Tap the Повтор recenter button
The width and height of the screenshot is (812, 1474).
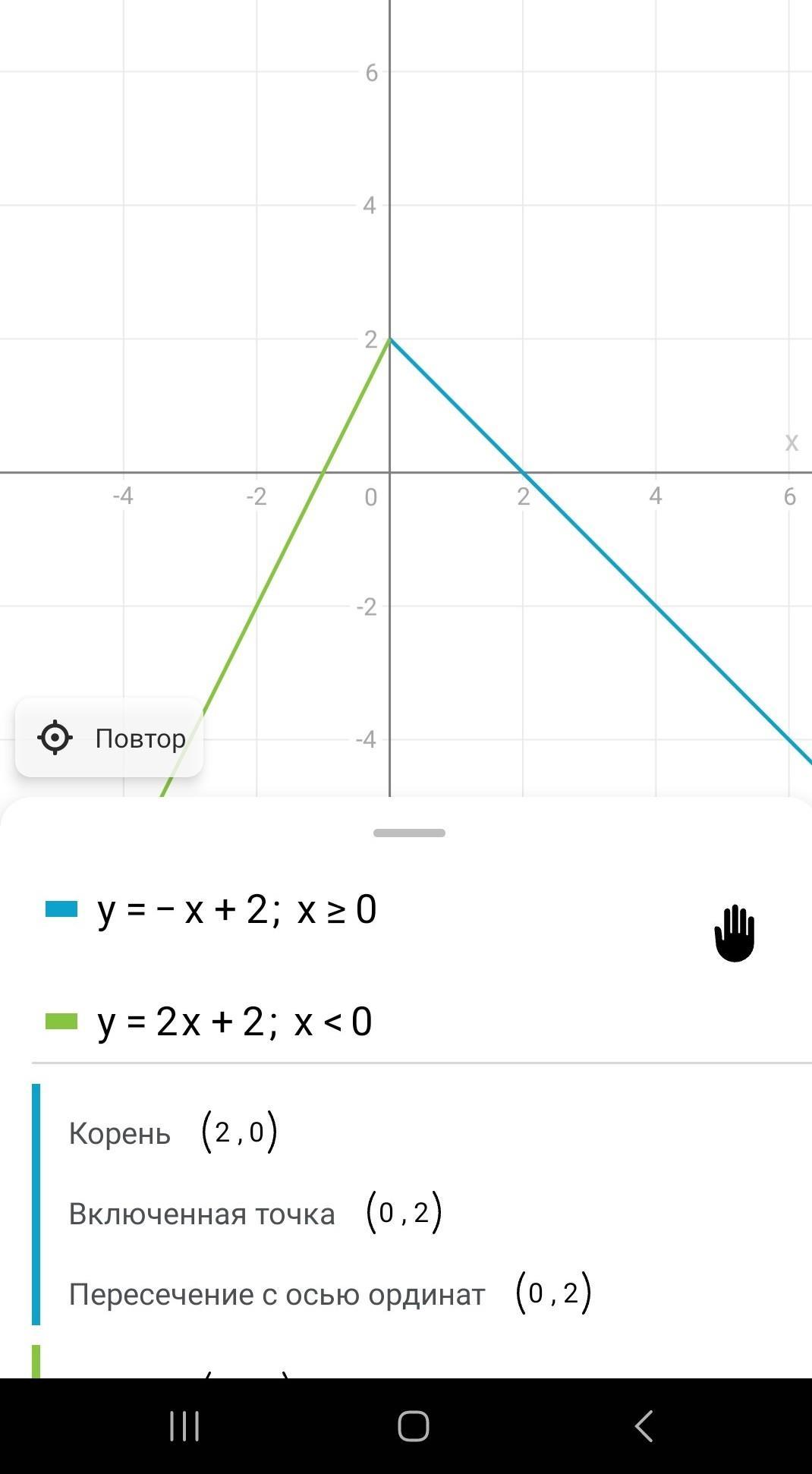(109, 738)
